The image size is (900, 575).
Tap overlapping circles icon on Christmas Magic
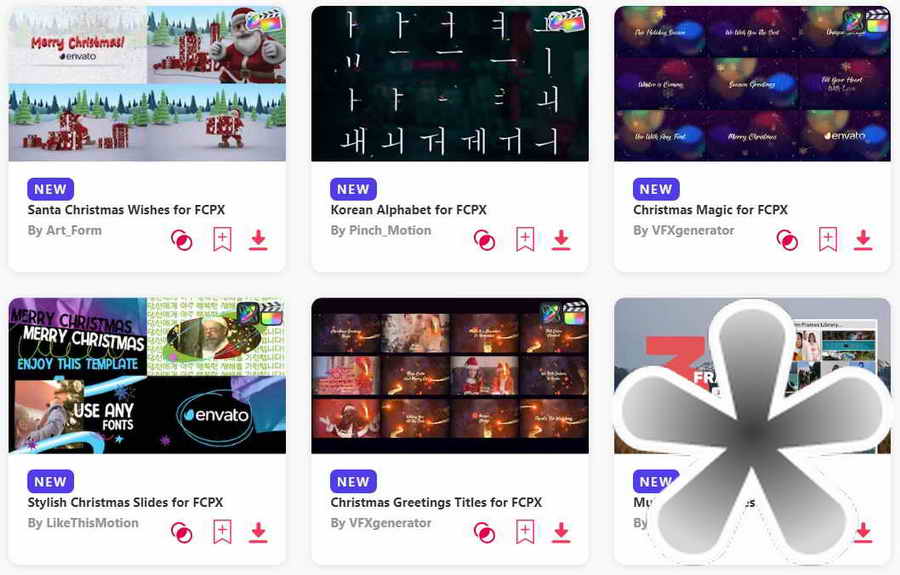pos(787,240)
